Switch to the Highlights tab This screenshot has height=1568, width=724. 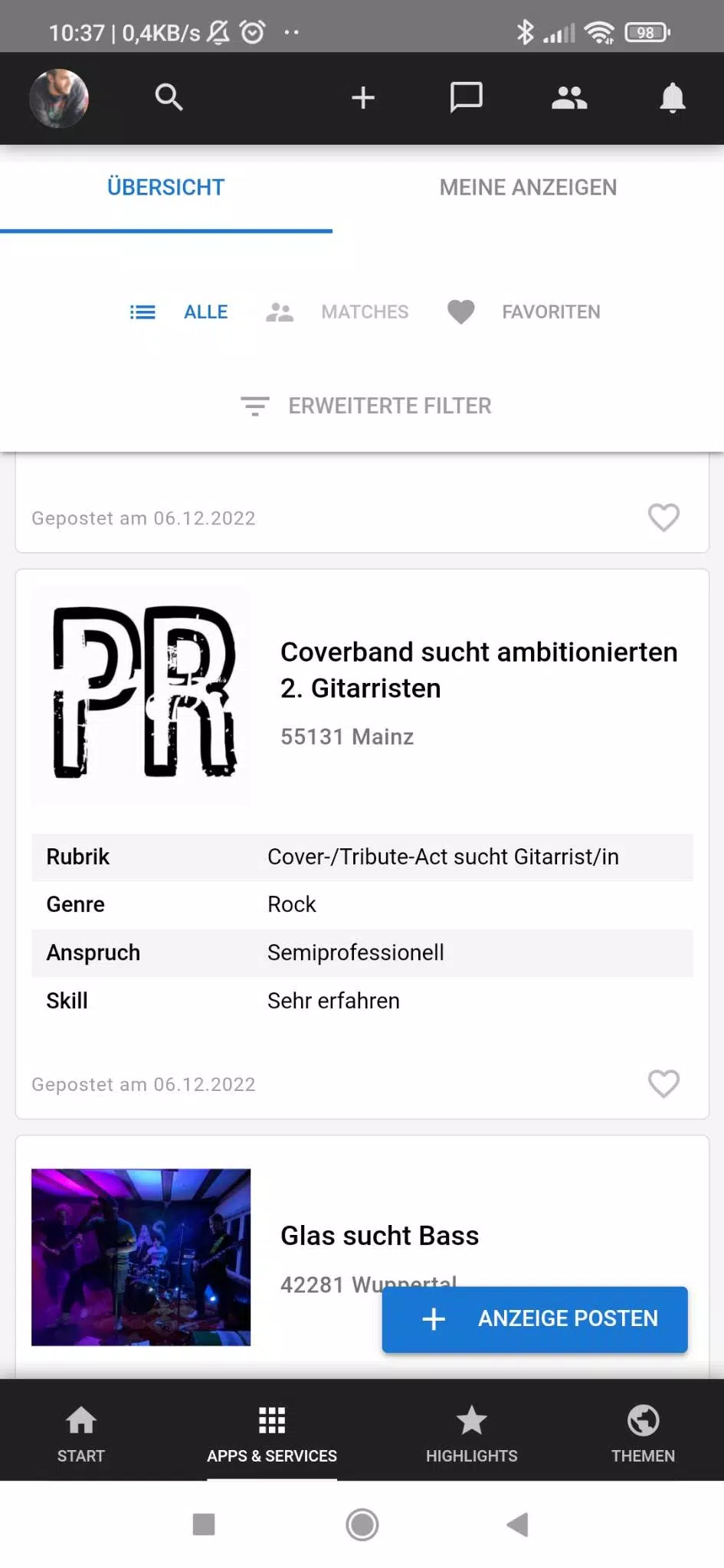(471, 1432)
